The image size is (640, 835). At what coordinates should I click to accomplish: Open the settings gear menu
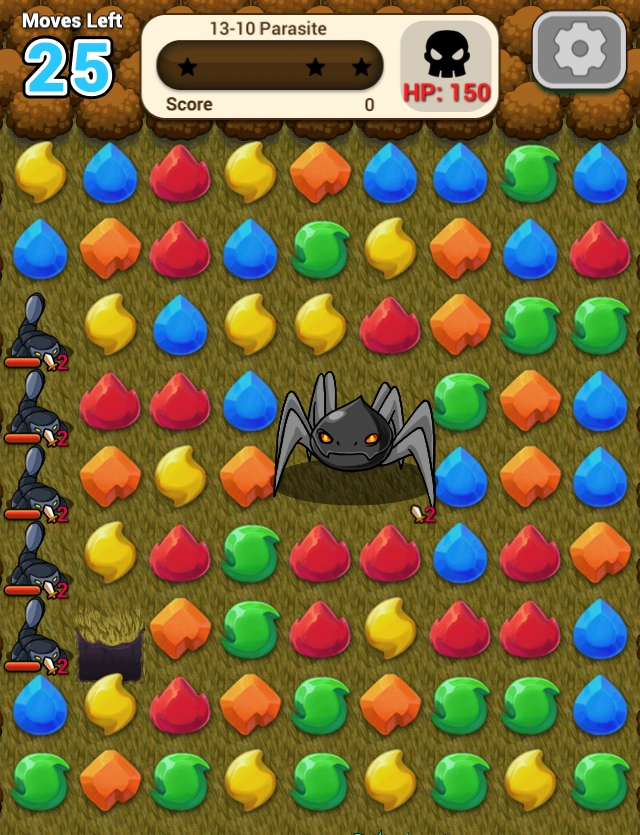point(579,50)
